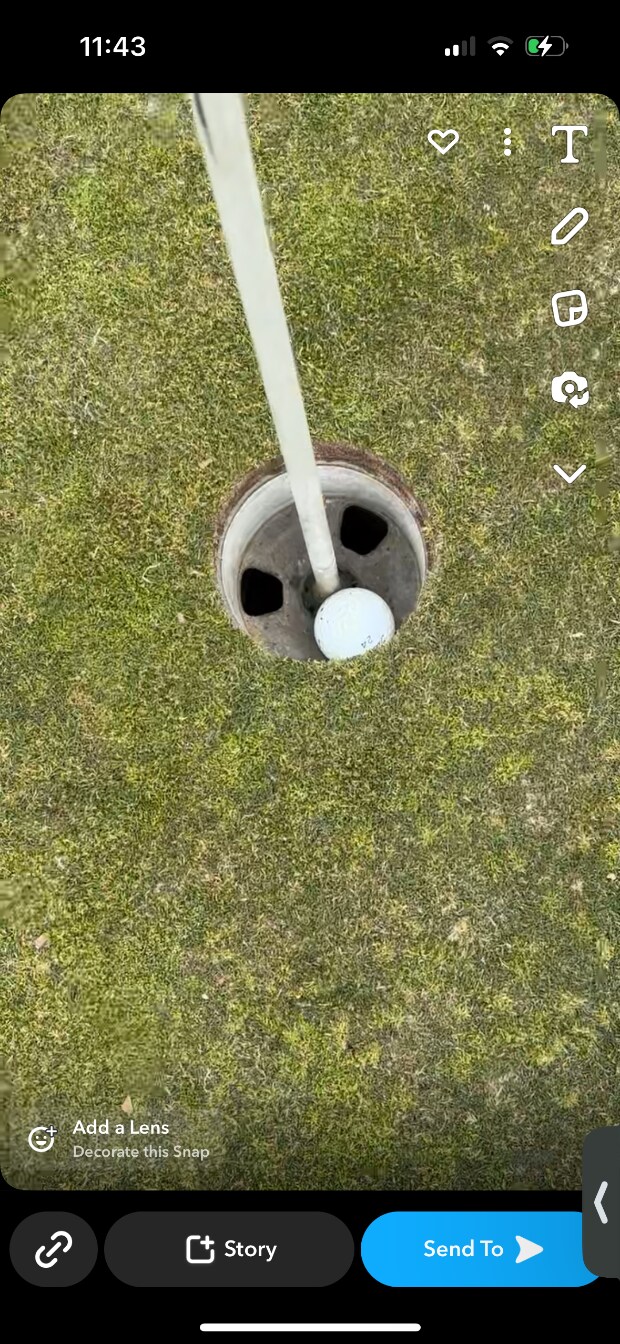
Task: Open the side panel arrow handle
Action: click(x=602, y=1202)
